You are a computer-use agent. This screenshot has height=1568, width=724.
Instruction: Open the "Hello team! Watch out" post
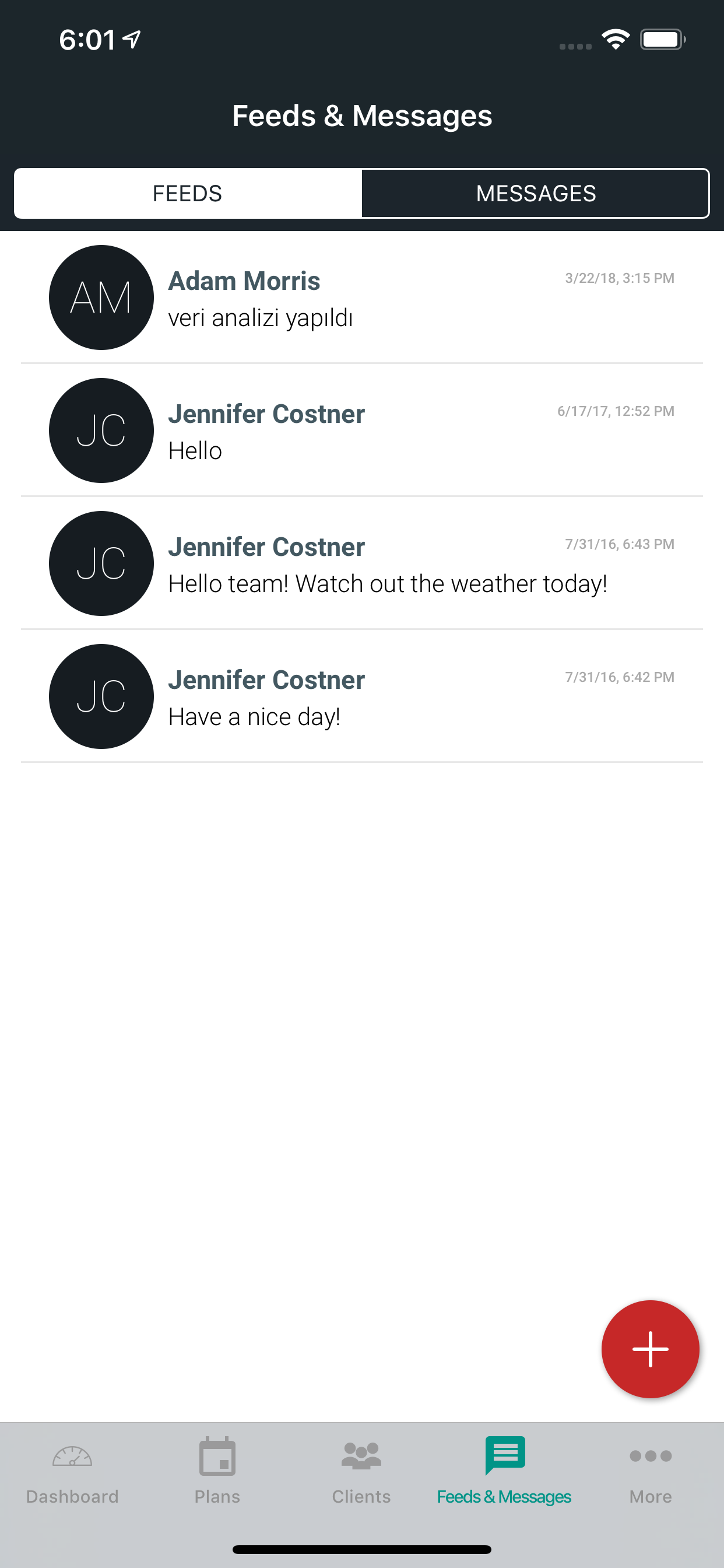point(362,563)
